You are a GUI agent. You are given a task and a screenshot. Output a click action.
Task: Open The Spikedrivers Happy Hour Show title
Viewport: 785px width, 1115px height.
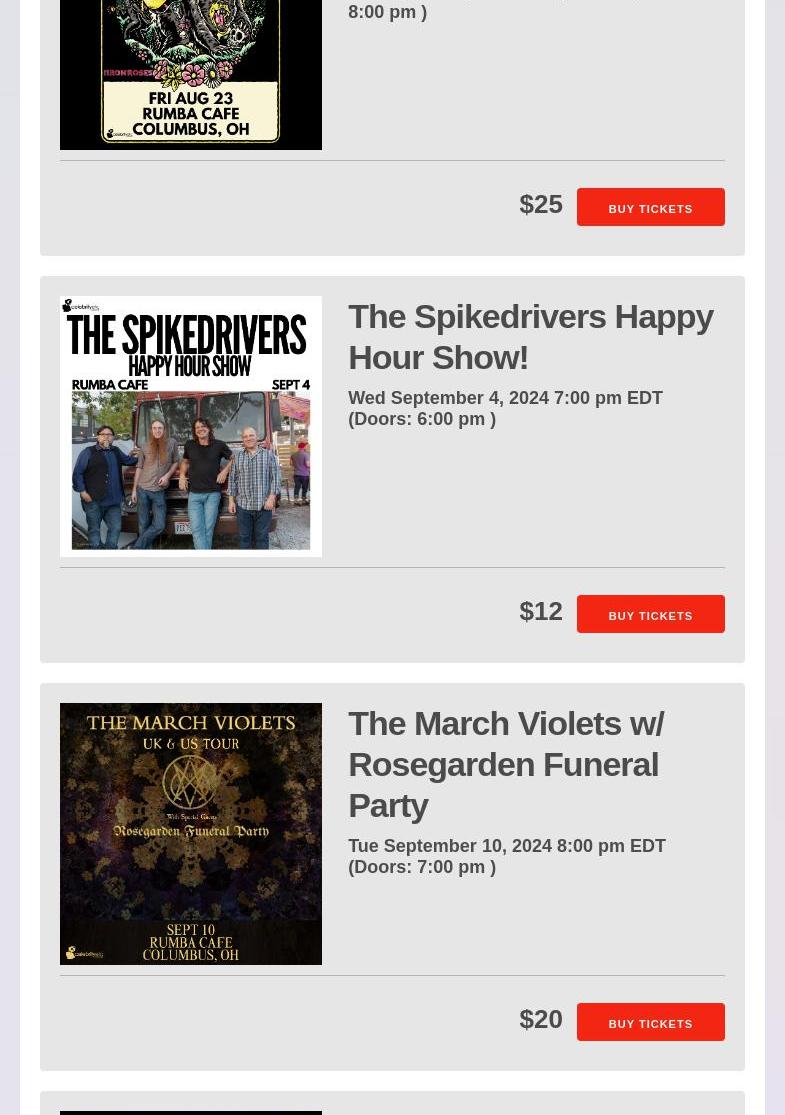click(530, 337)
